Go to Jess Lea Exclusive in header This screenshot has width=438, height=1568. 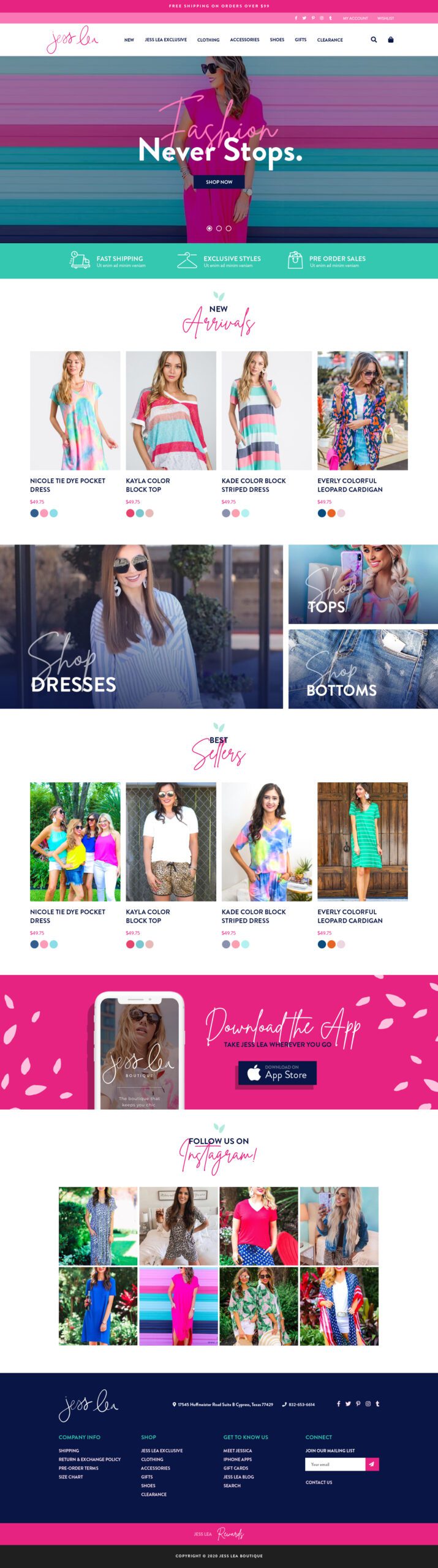click(165, 40)
